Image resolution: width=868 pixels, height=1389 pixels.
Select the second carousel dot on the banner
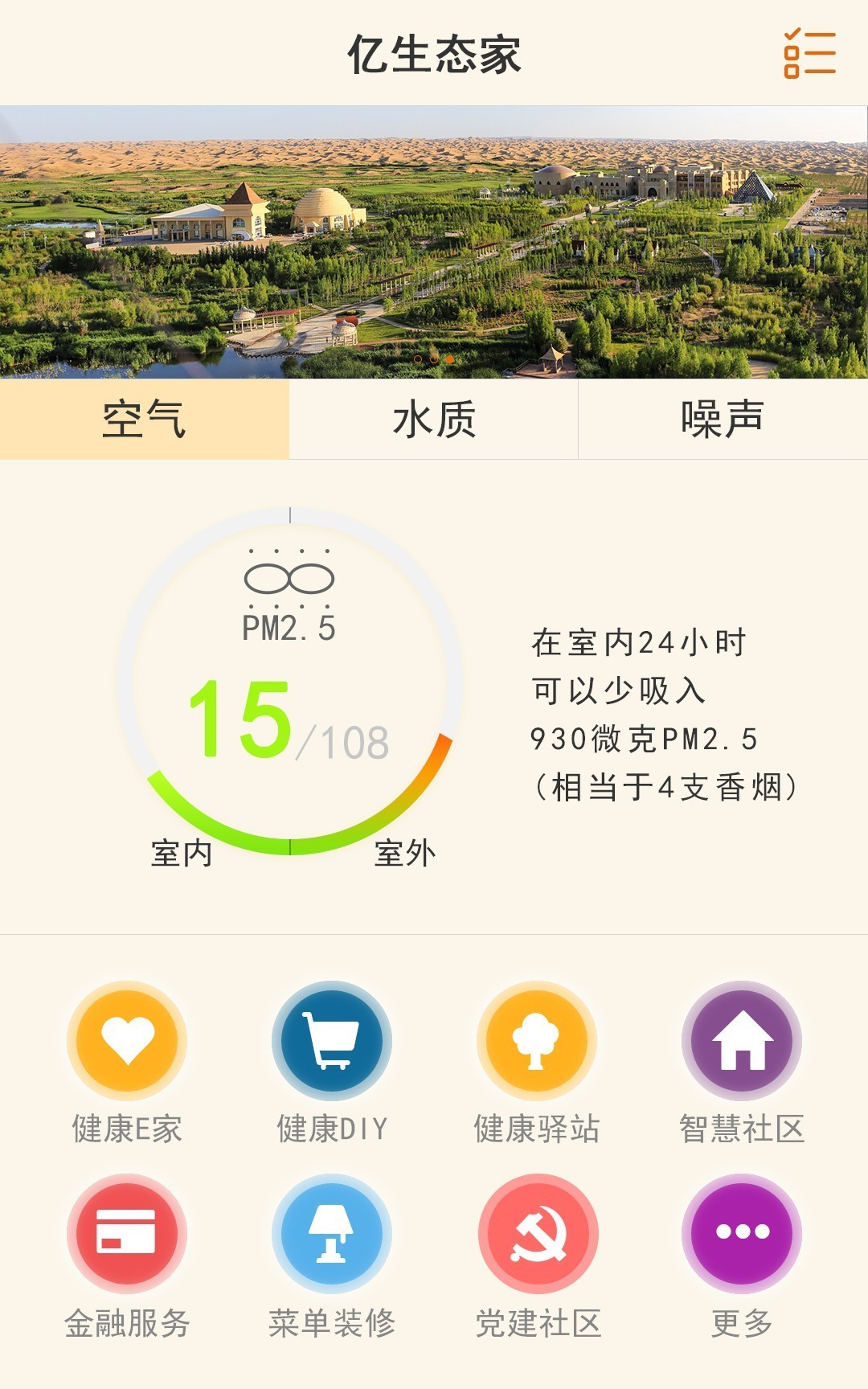pyautogui.click(x=434, y=359)
